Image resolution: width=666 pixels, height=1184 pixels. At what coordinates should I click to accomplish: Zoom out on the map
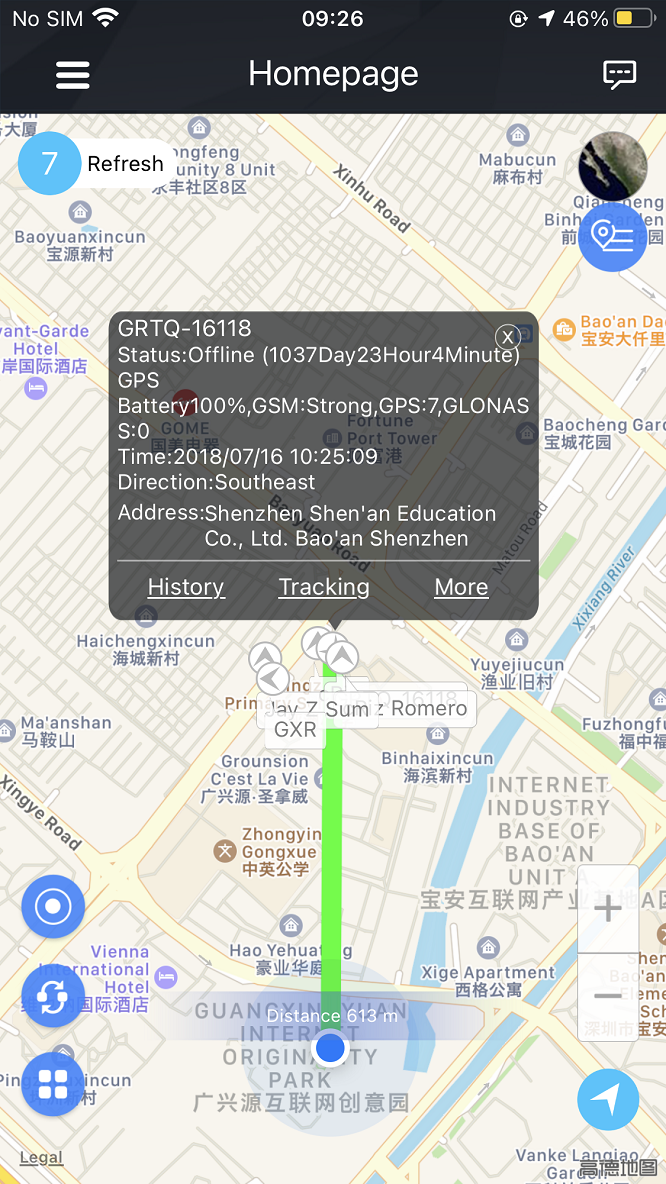coord(608,996)
